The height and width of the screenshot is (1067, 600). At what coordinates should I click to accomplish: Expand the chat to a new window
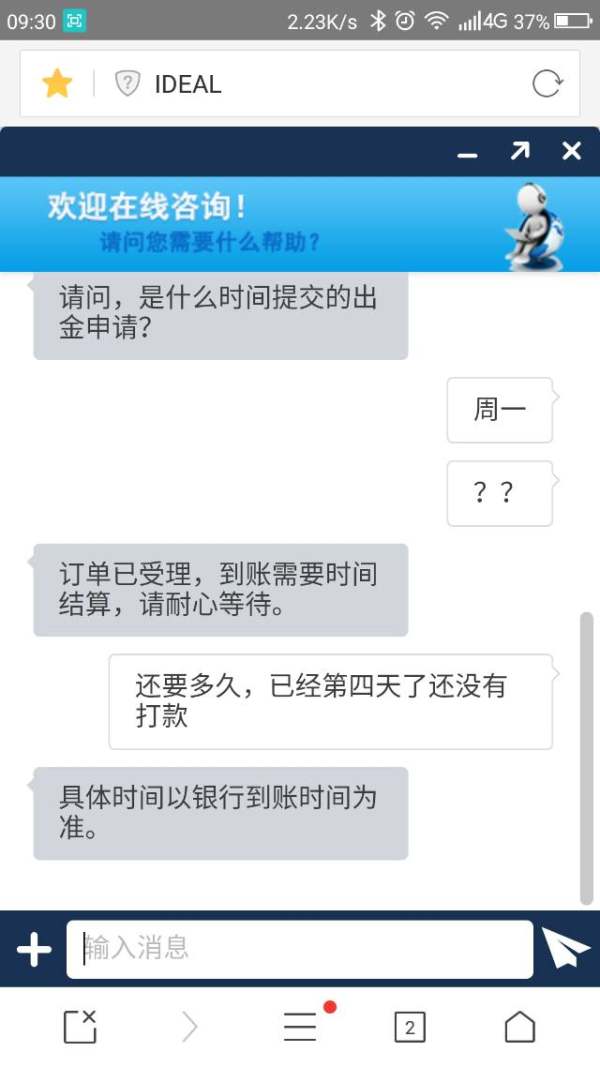tap(520, 151)
